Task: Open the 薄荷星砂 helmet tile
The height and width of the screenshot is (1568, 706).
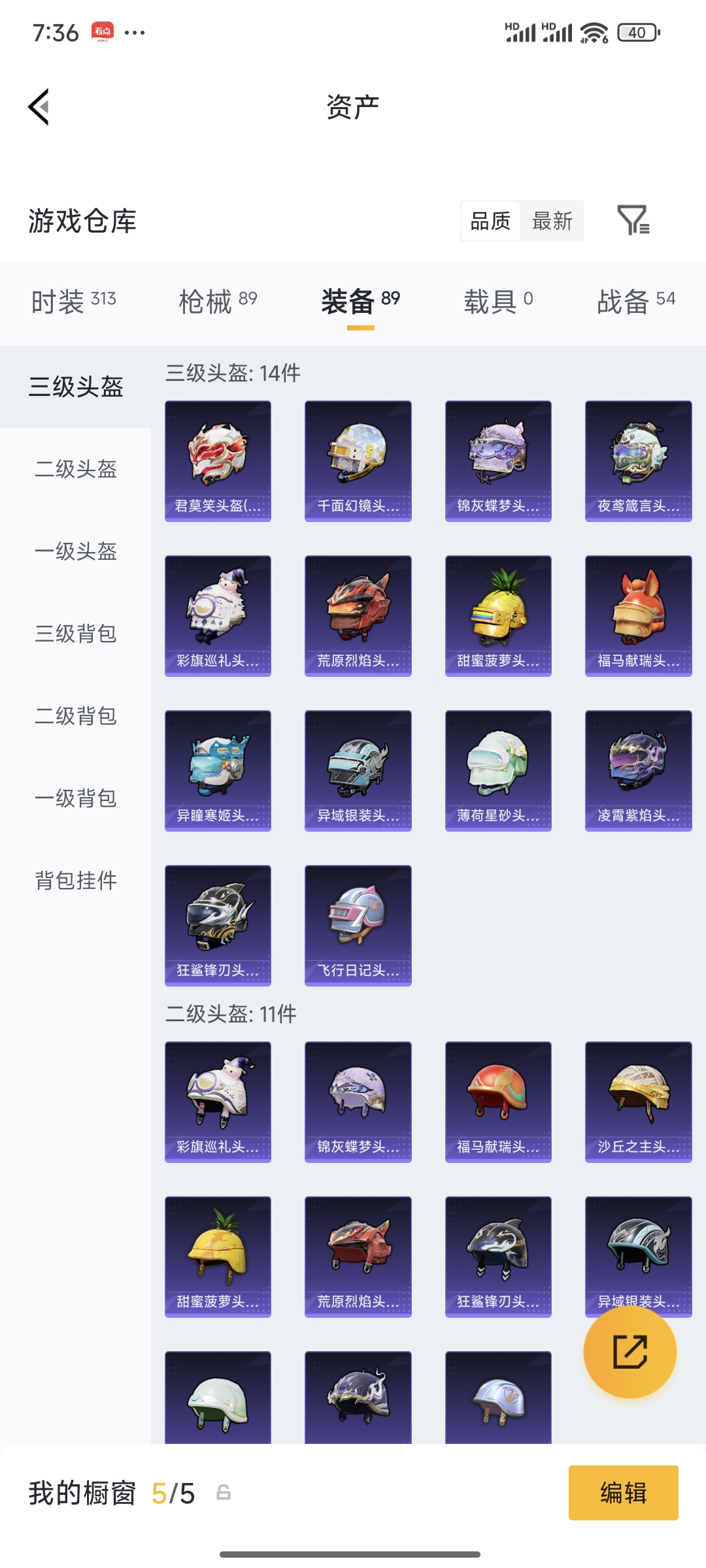Action: click(x=498, y=771)
